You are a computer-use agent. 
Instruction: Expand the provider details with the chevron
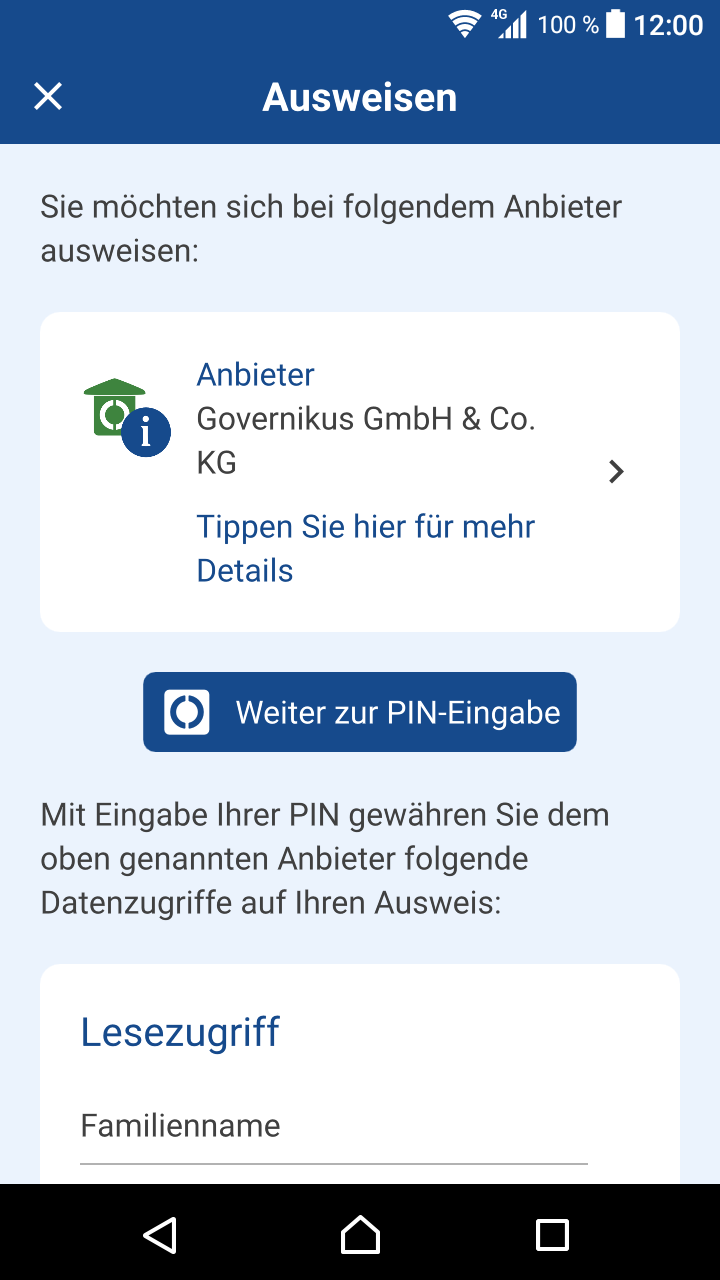(x=617, y=471)
